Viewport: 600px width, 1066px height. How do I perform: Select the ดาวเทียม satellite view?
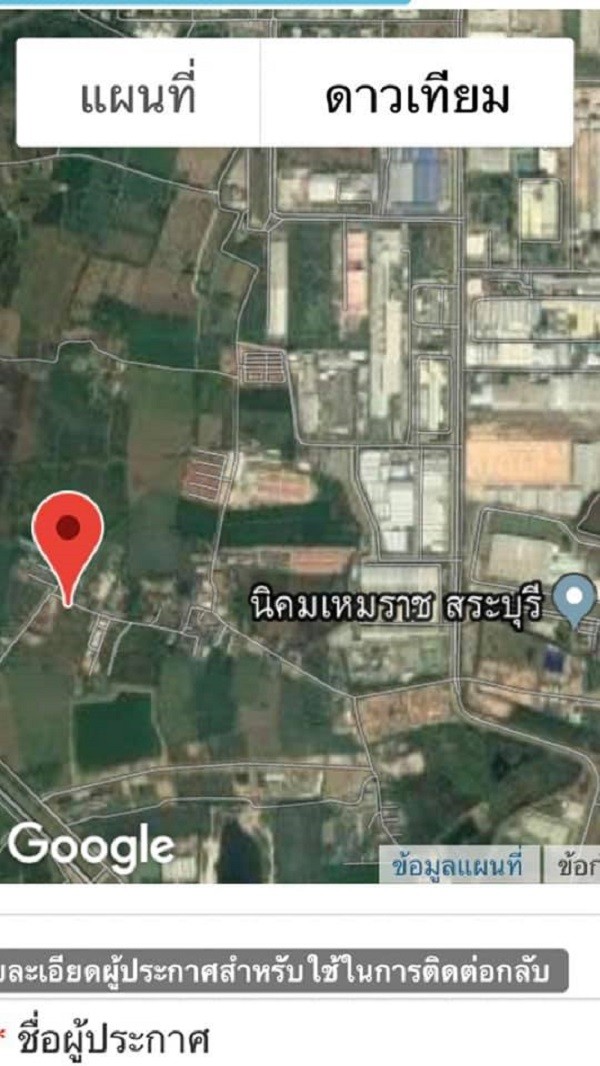(417, 93)
